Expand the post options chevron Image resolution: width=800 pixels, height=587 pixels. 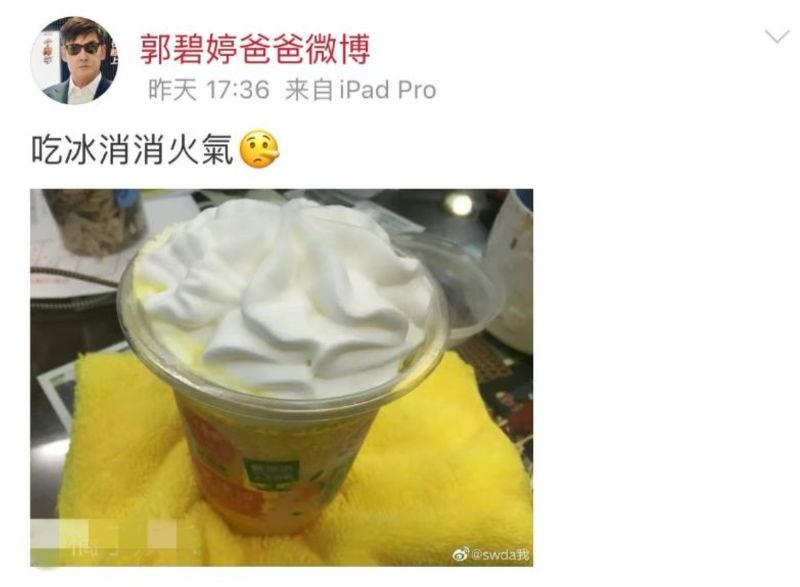point(776,37)
